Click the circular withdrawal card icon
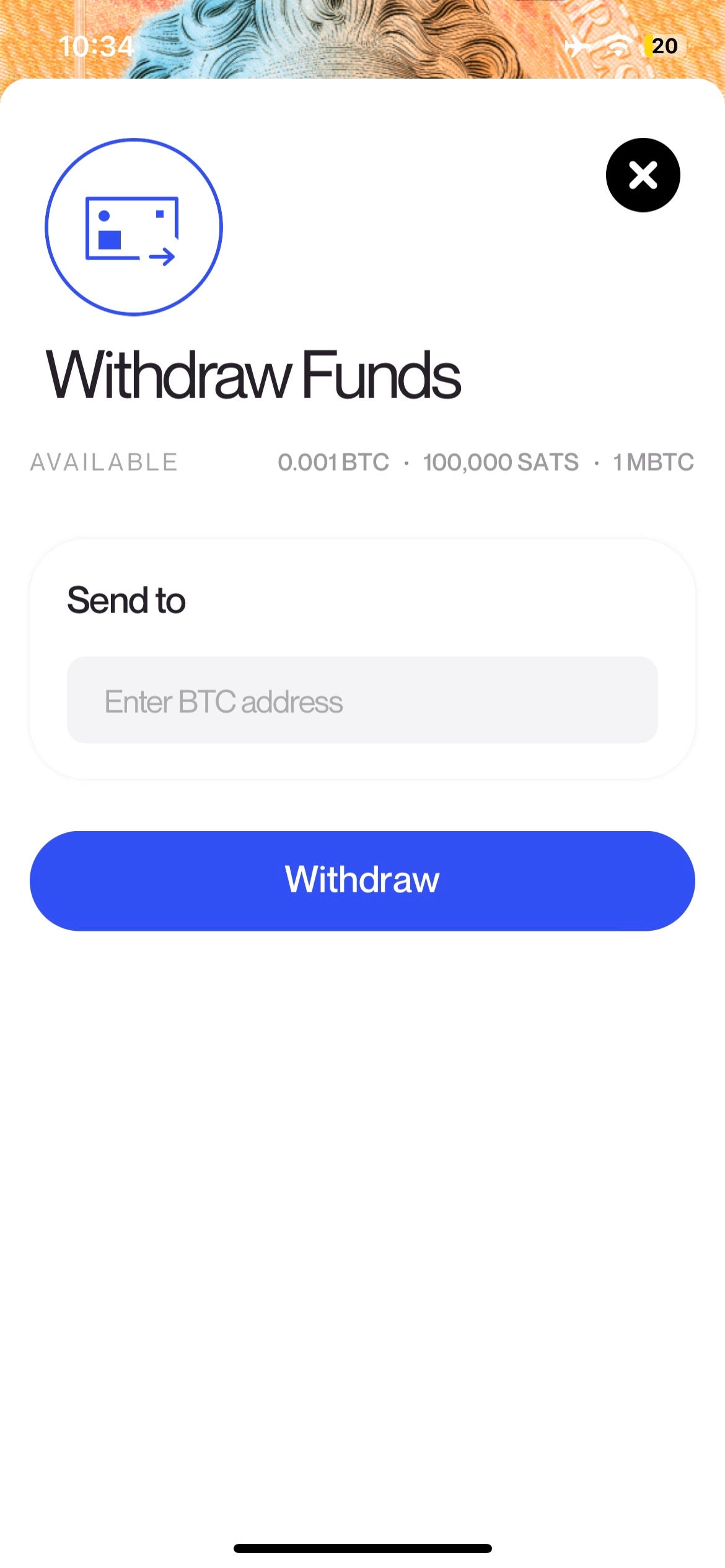This screenshot has width=725, height=1568. coord(133,228)
